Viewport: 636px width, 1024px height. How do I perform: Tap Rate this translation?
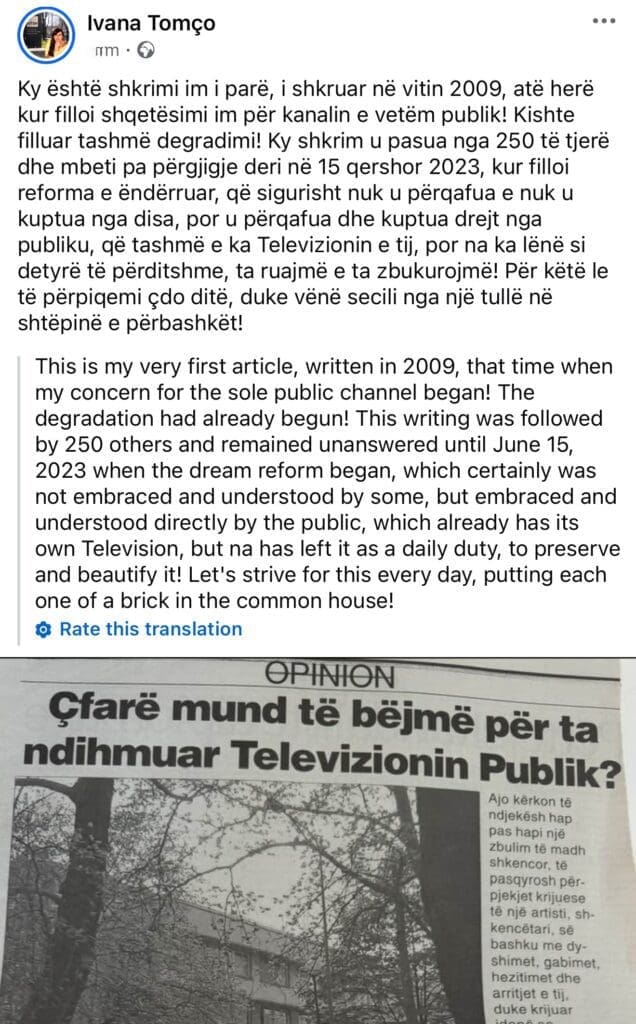150,629
